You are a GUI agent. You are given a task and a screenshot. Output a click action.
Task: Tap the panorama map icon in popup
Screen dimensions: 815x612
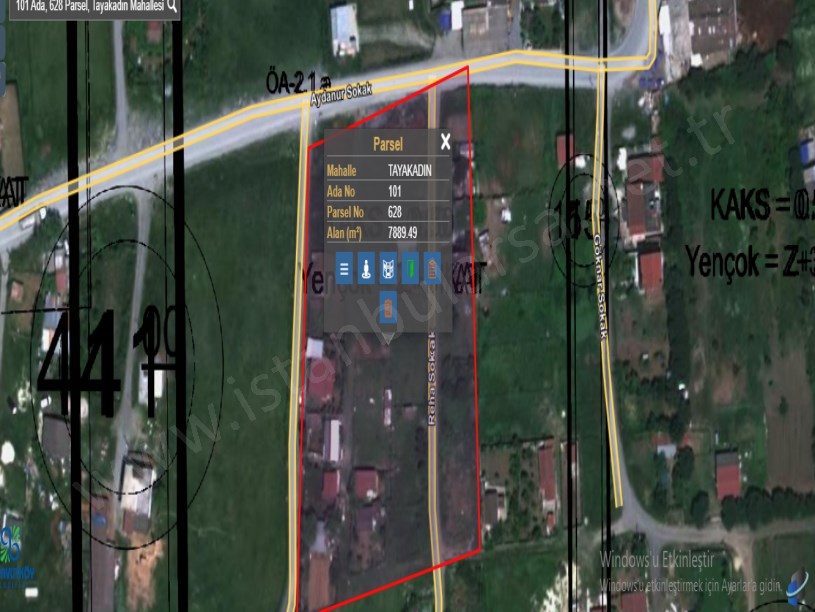pos(389,268)
